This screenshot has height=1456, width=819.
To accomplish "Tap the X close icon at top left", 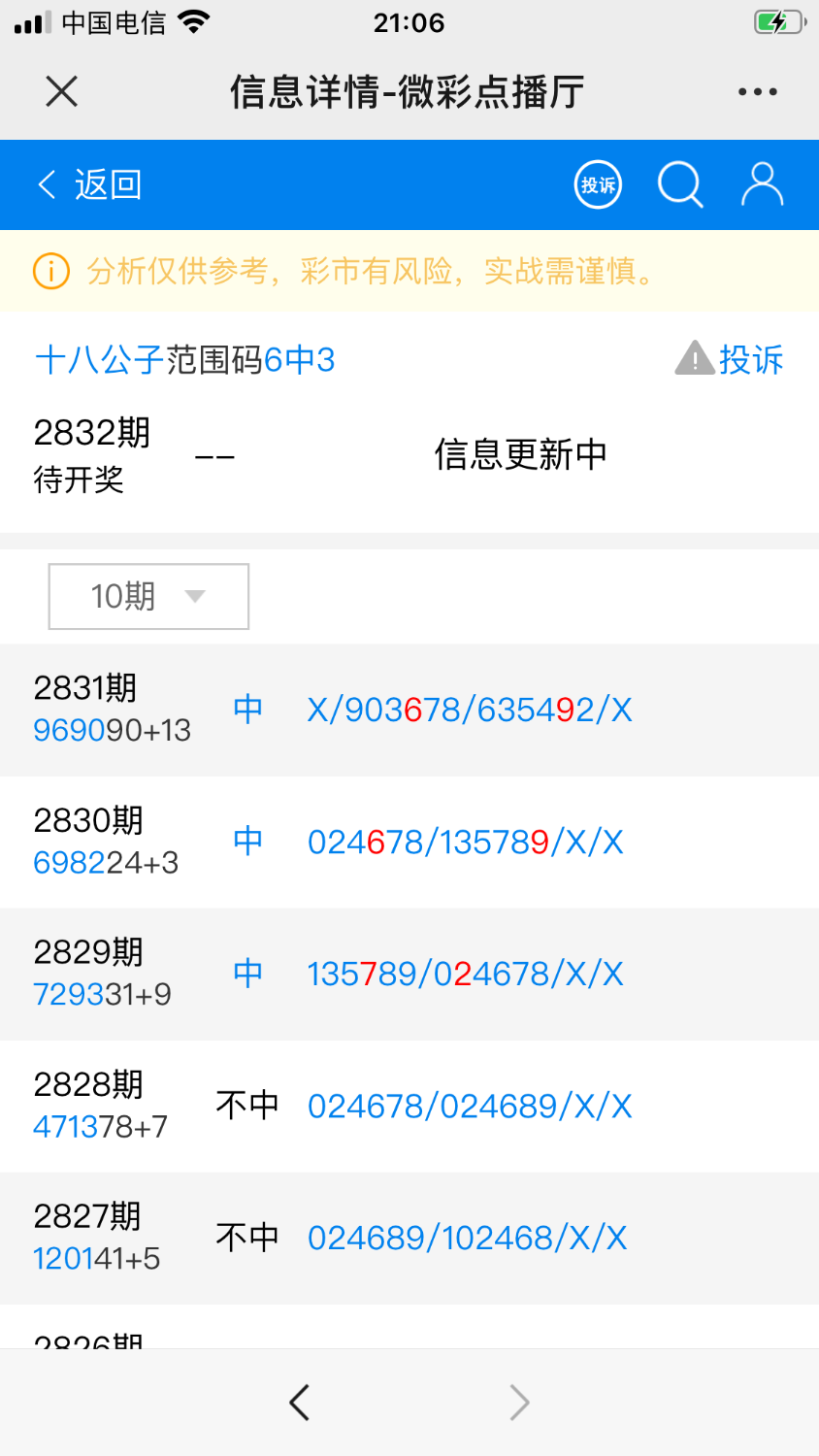I will point(61,90).
